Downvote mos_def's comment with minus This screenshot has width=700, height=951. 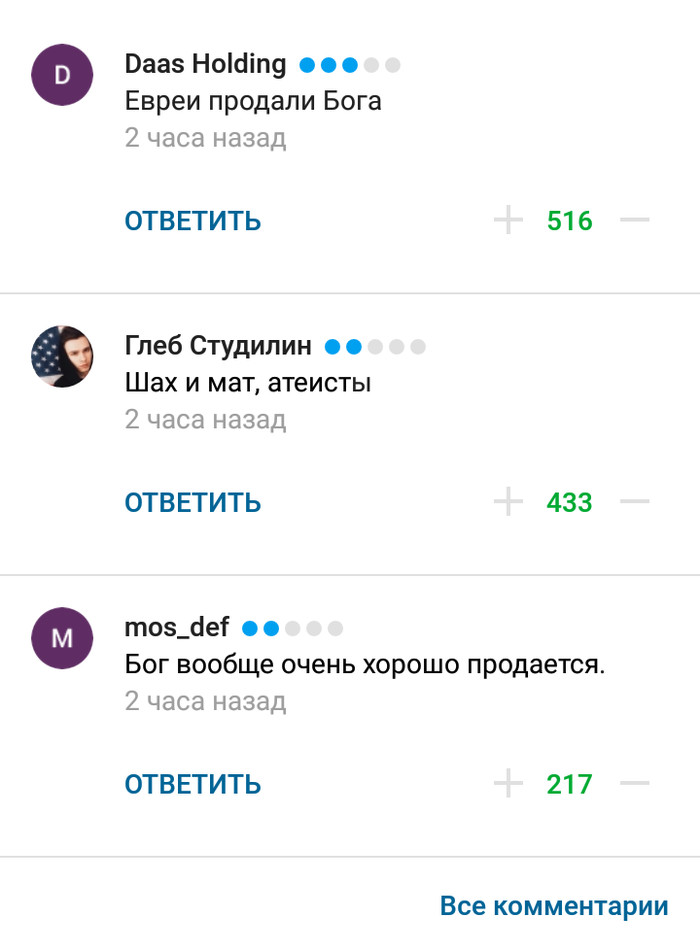pos(635,784)
